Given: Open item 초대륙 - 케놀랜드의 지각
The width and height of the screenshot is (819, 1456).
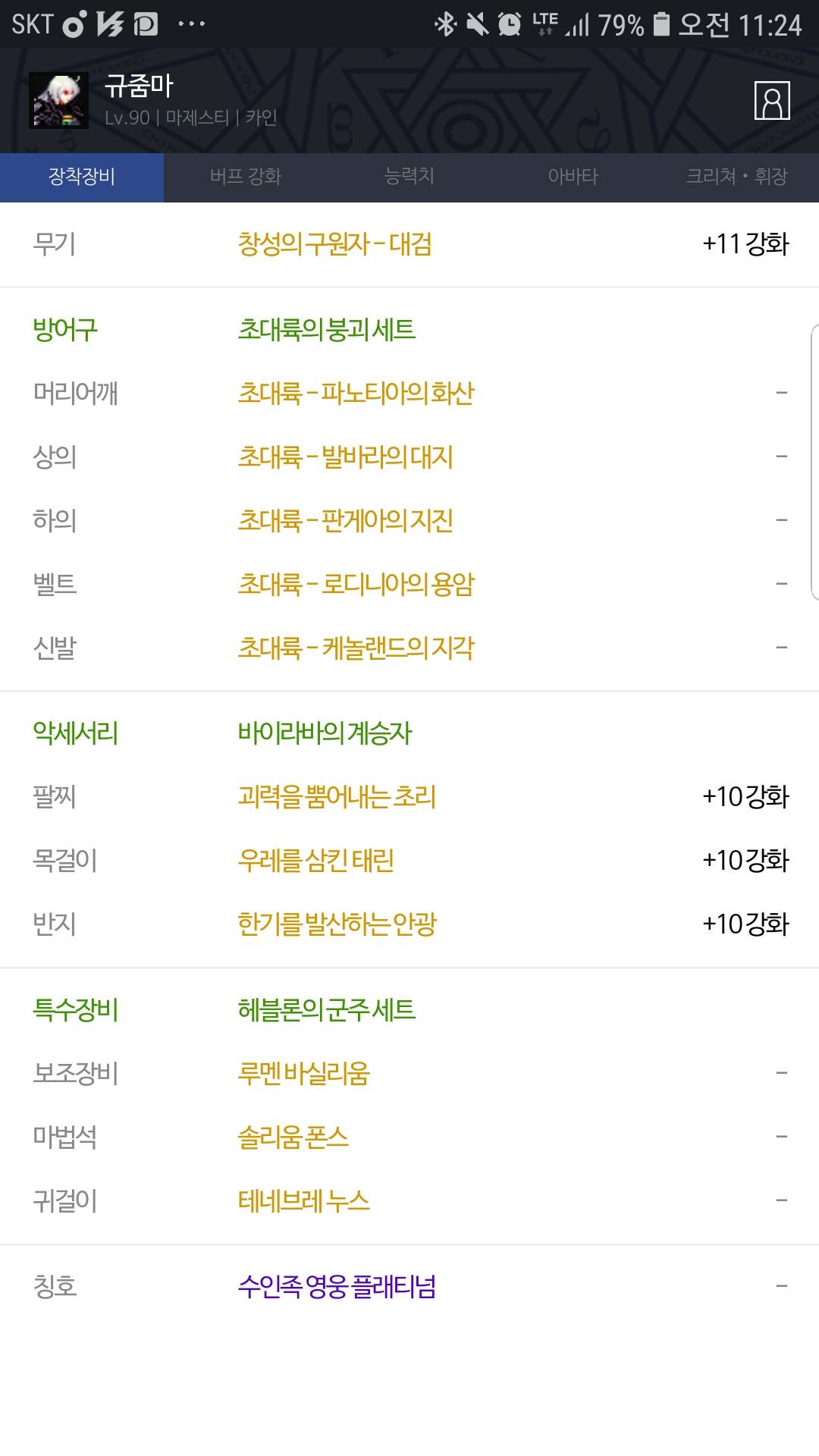Looking at the screenshot, I should tap(356, 648).
